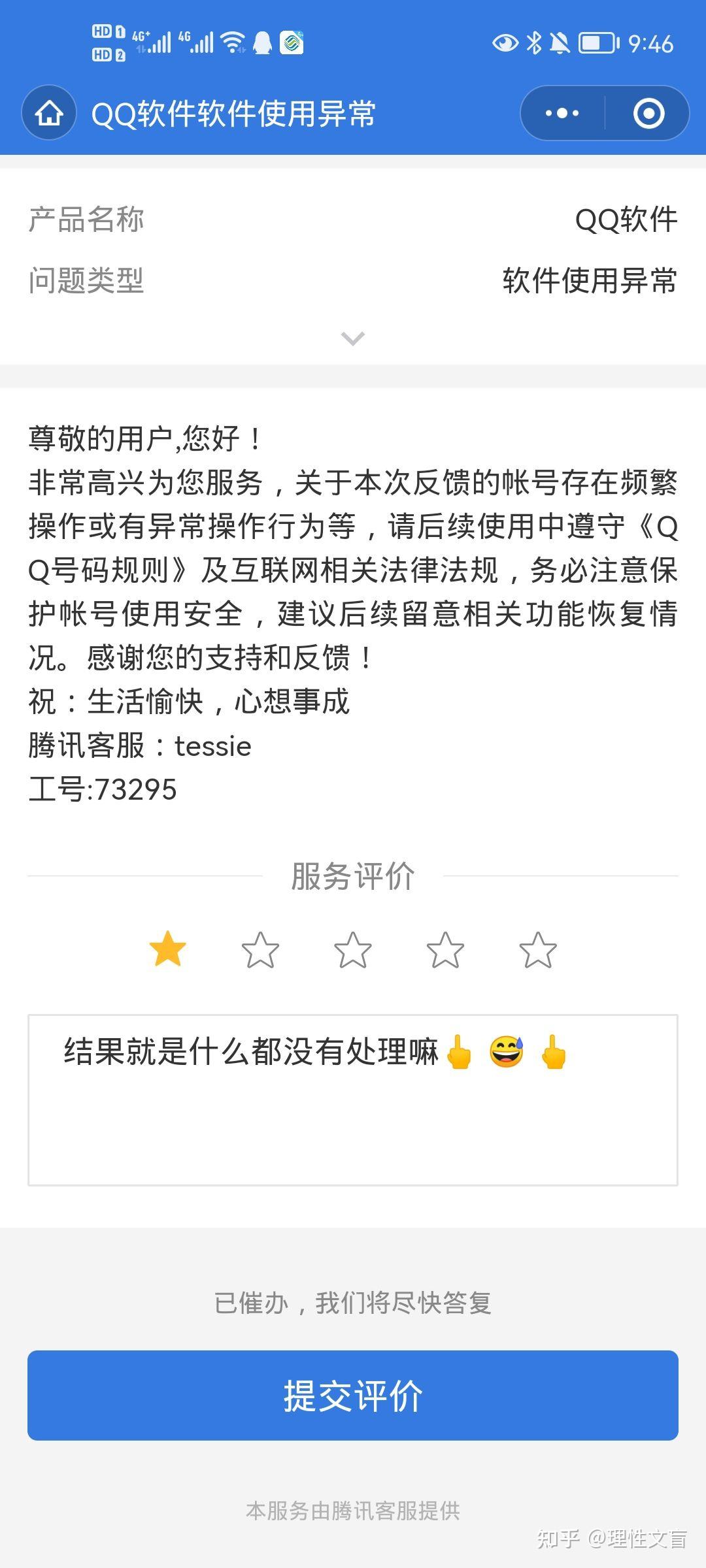Expand the product details chevron

[x=353, y=338]
